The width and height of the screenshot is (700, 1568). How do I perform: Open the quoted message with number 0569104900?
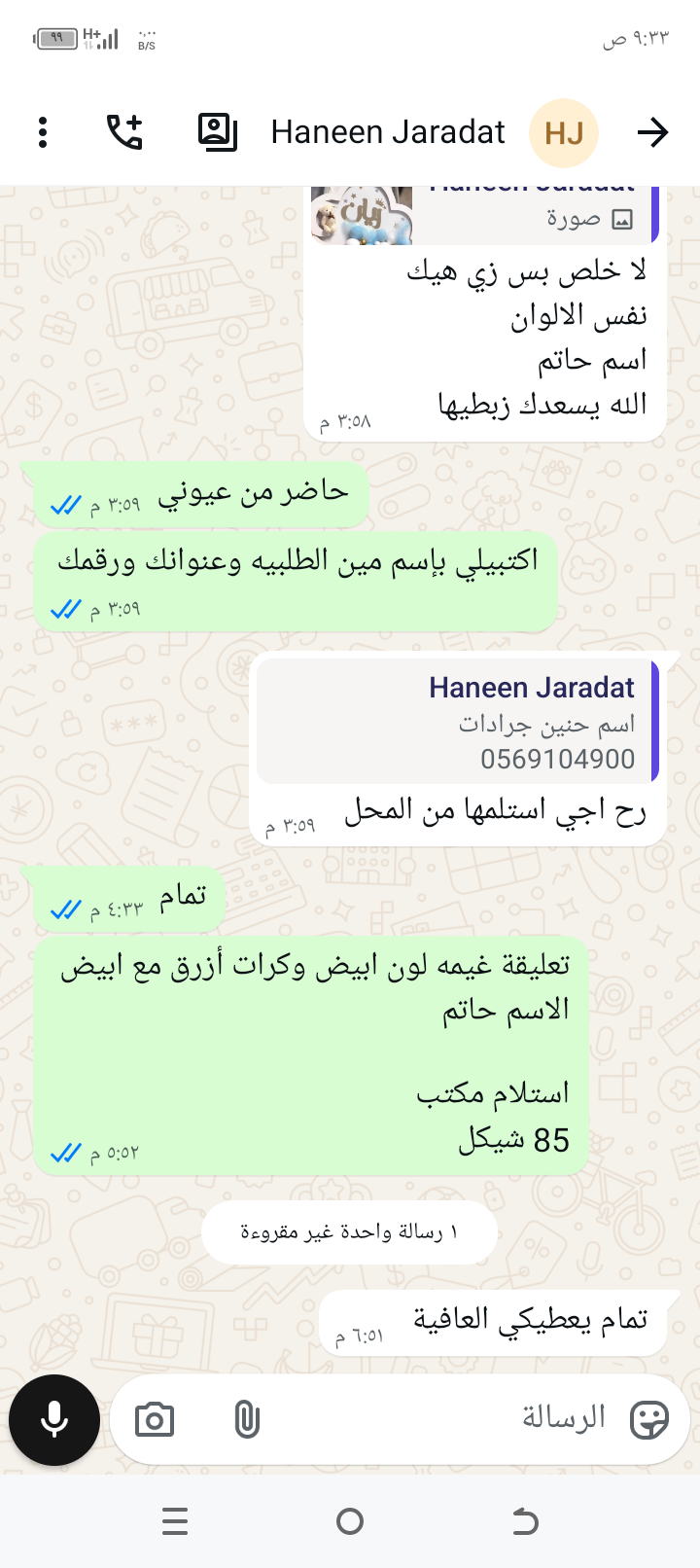(457, 722)
